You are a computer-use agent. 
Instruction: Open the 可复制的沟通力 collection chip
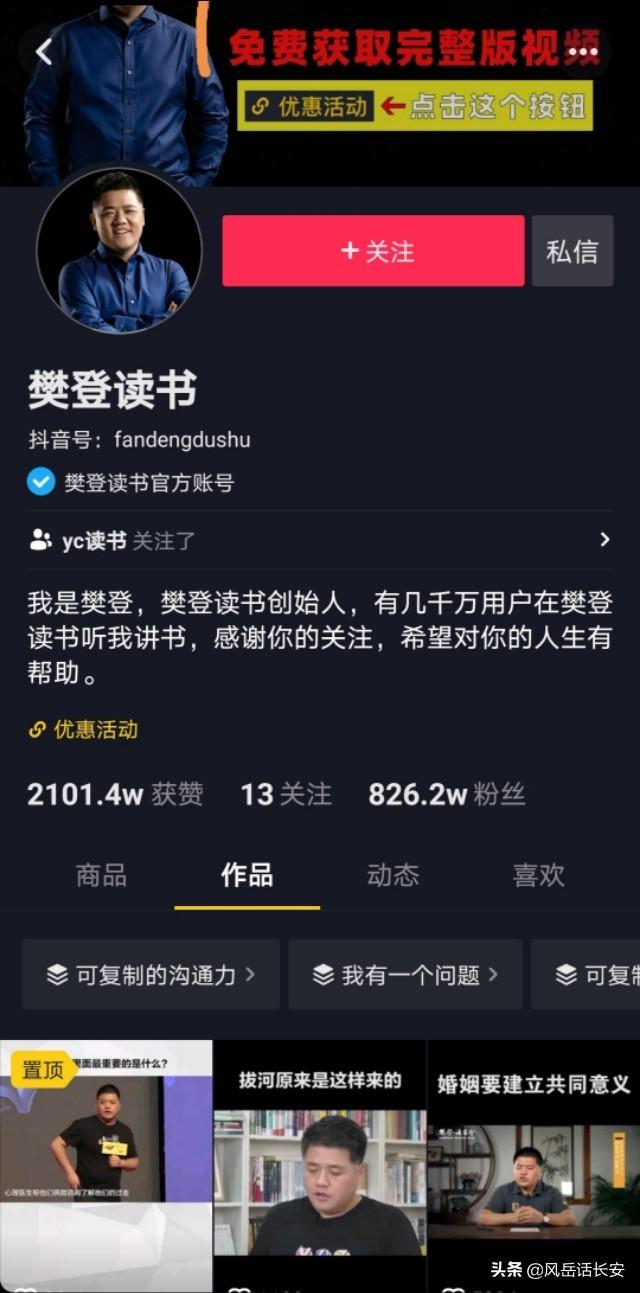click(x=151, y=974)
